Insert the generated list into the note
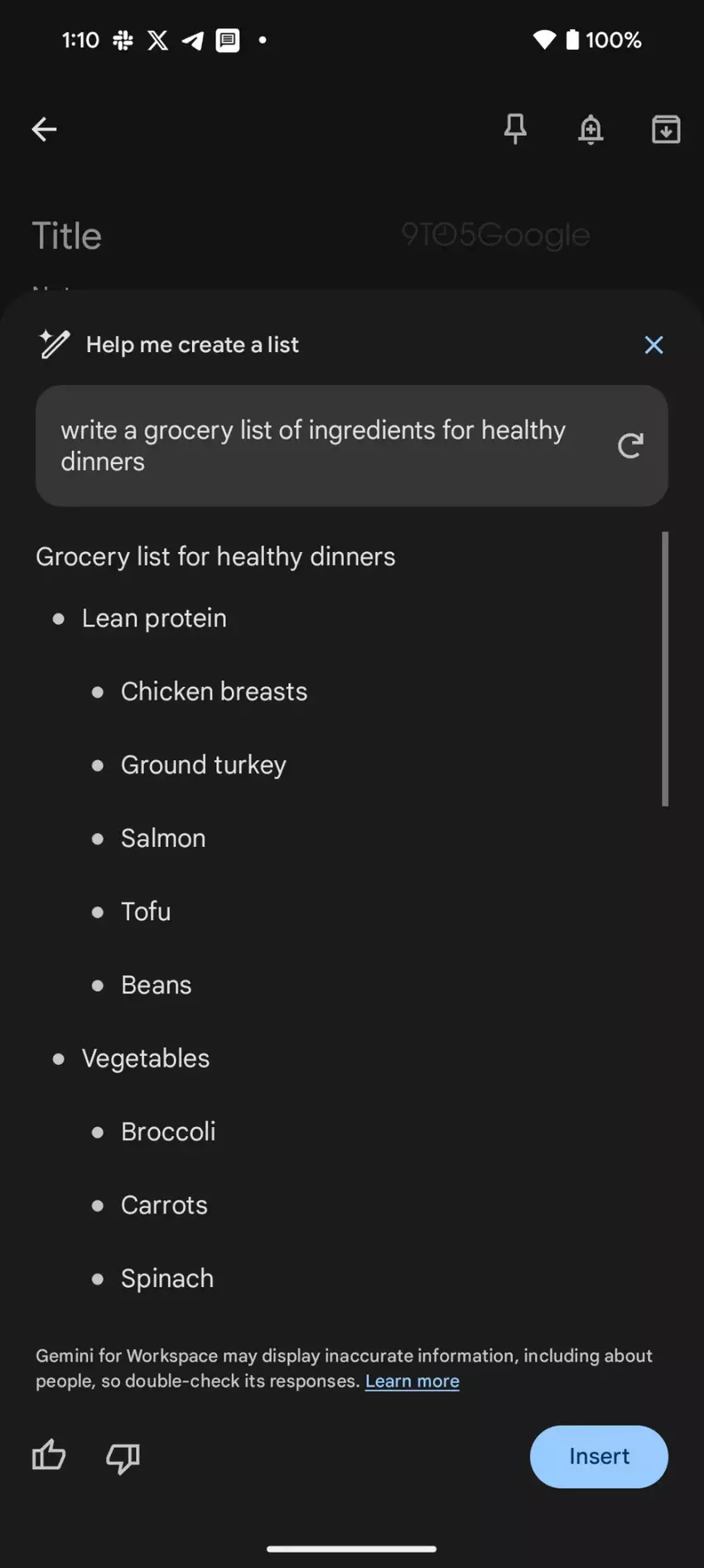Viewport: 704px width, 1568px height. [598, 1456]
